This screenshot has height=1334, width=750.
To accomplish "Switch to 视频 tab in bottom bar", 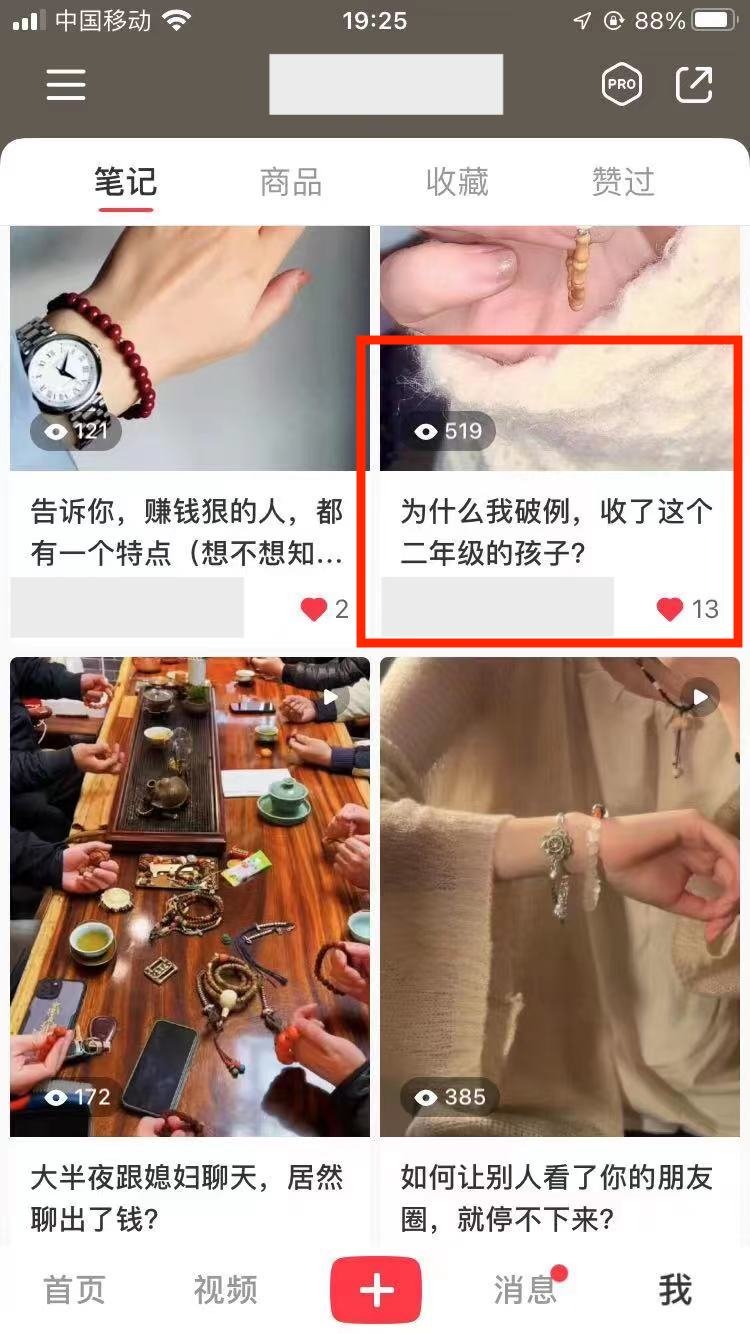I will [225, 1290].
